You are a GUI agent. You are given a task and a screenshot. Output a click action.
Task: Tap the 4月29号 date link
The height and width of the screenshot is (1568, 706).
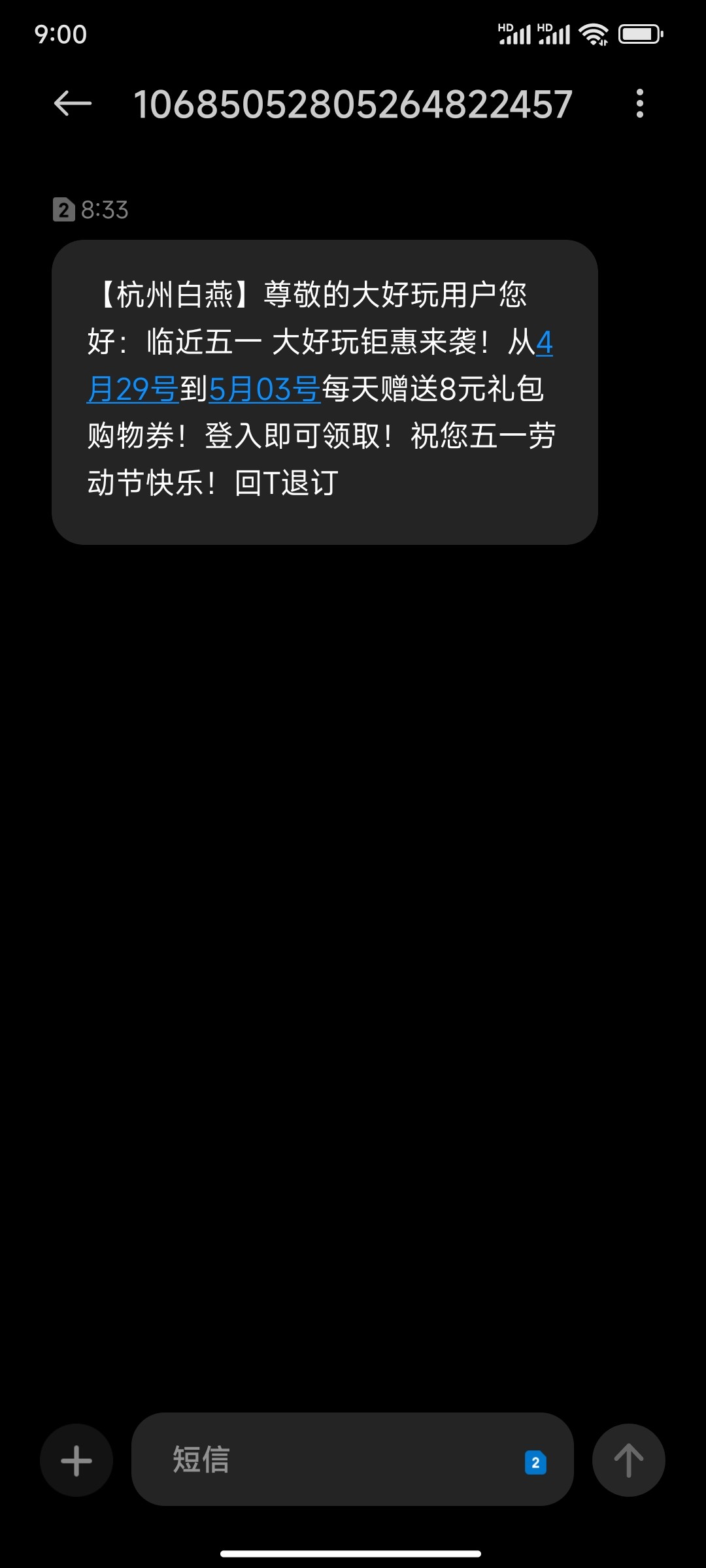tap(133, 390)
